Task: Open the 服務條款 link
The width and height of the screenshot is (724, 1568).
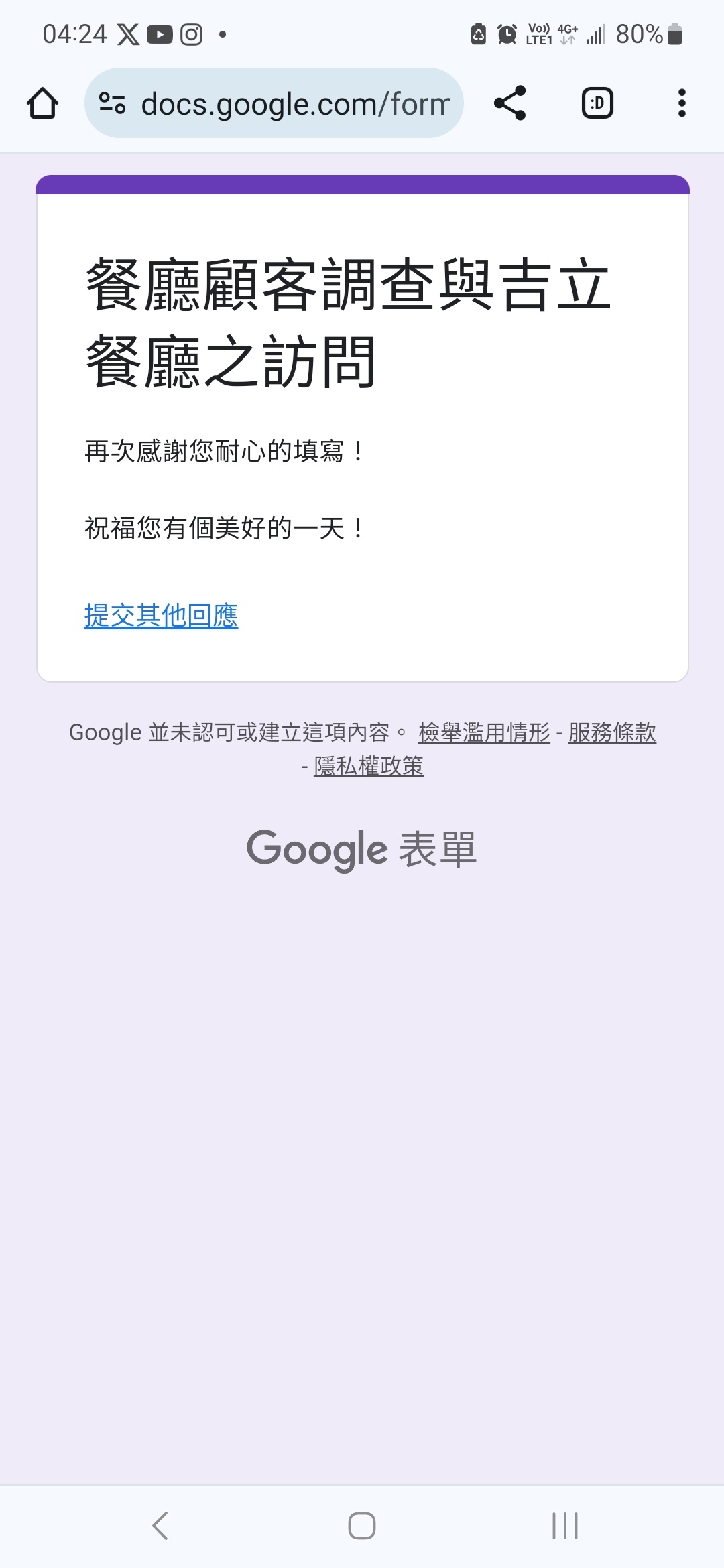Action: (x=612, y=732)
